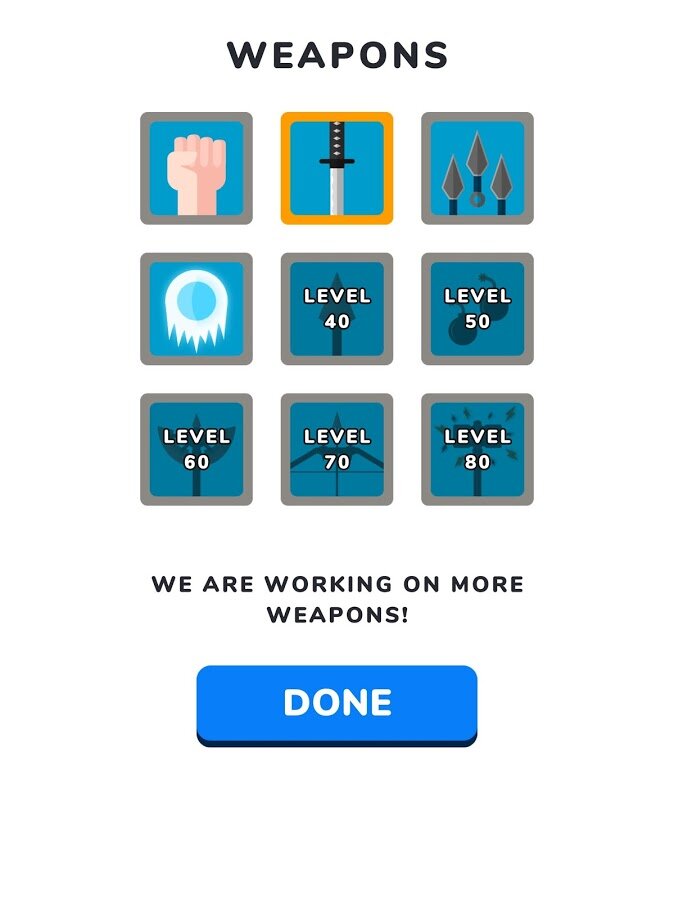Tap the locked Level 40 weapon

pyautogui.click(x=337, y=309)
